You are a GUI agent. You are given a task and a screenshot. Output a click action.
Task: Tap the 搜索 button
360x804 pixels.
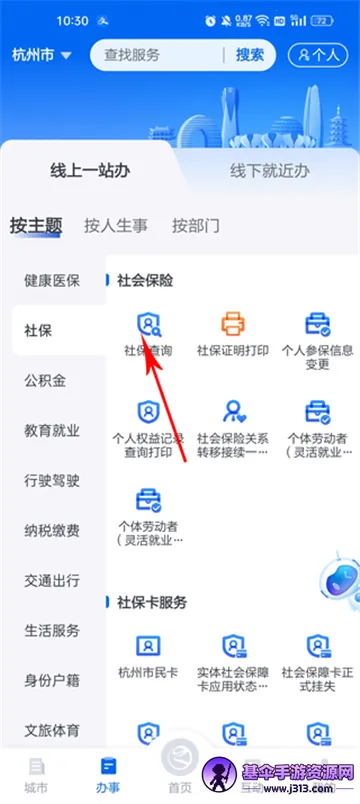click(x=250, y=55)
